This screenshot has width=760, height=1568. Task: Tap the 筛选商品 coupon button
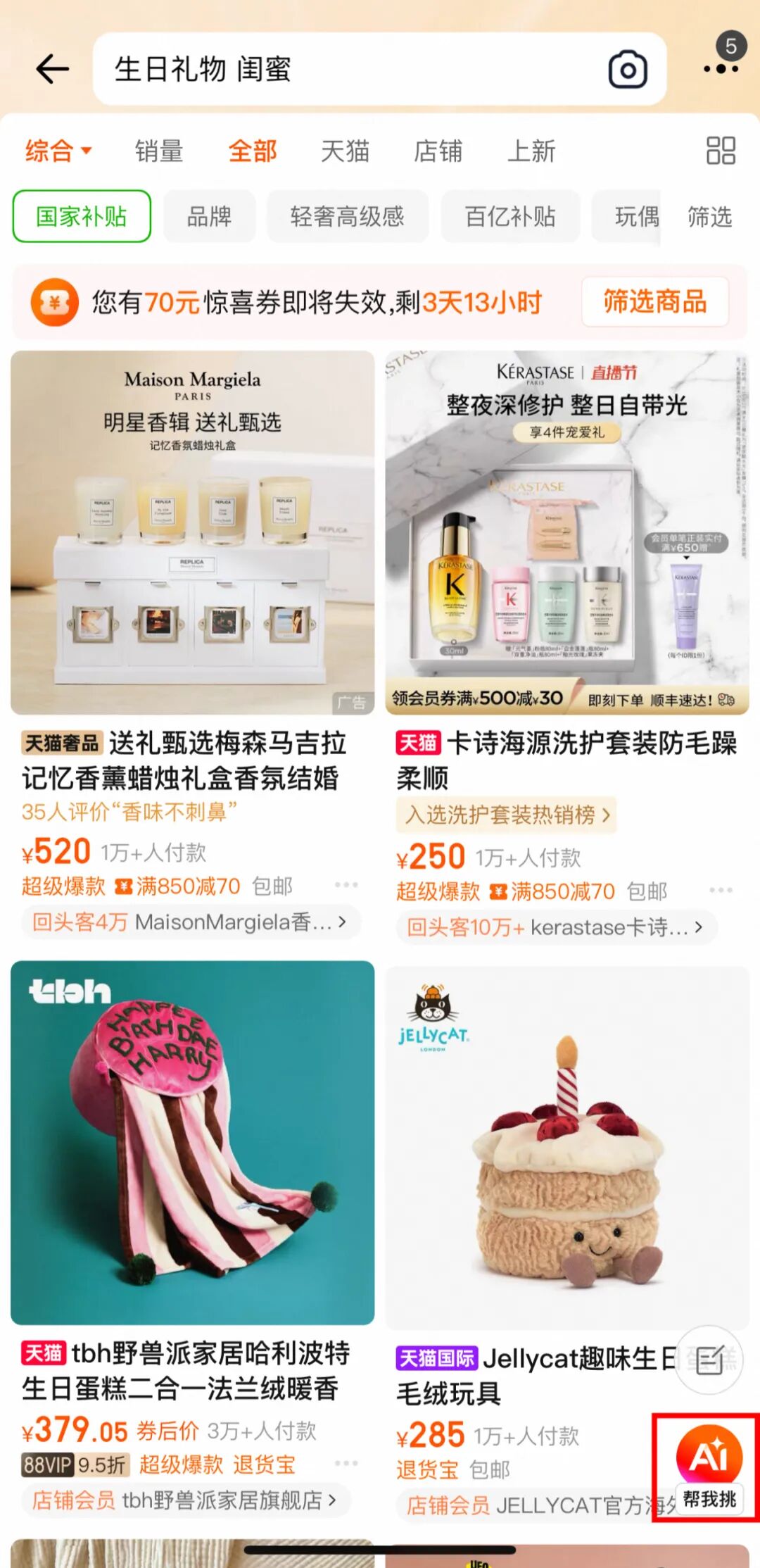(654, 302)
